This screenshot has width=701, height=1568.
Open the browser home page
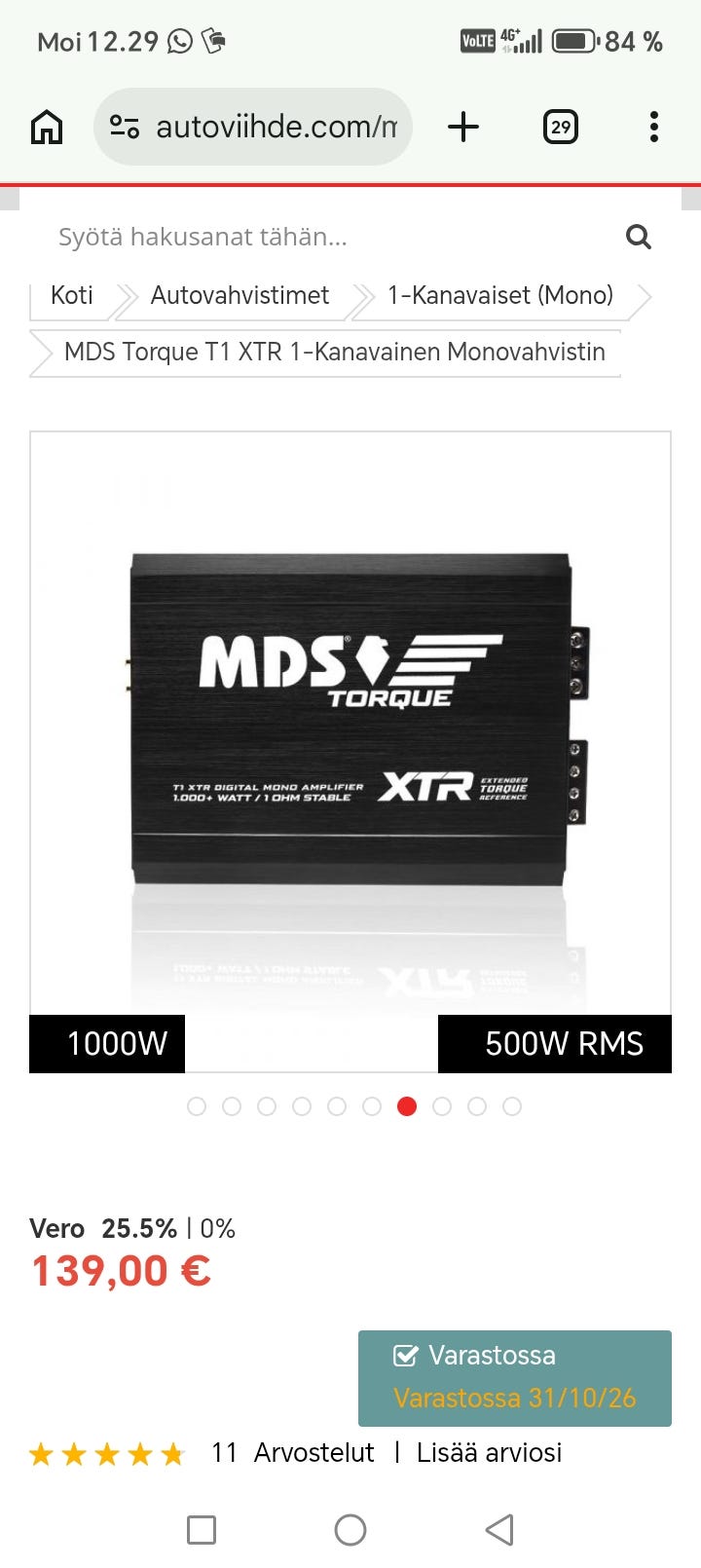pyautogui.click(x=47, y=127)
